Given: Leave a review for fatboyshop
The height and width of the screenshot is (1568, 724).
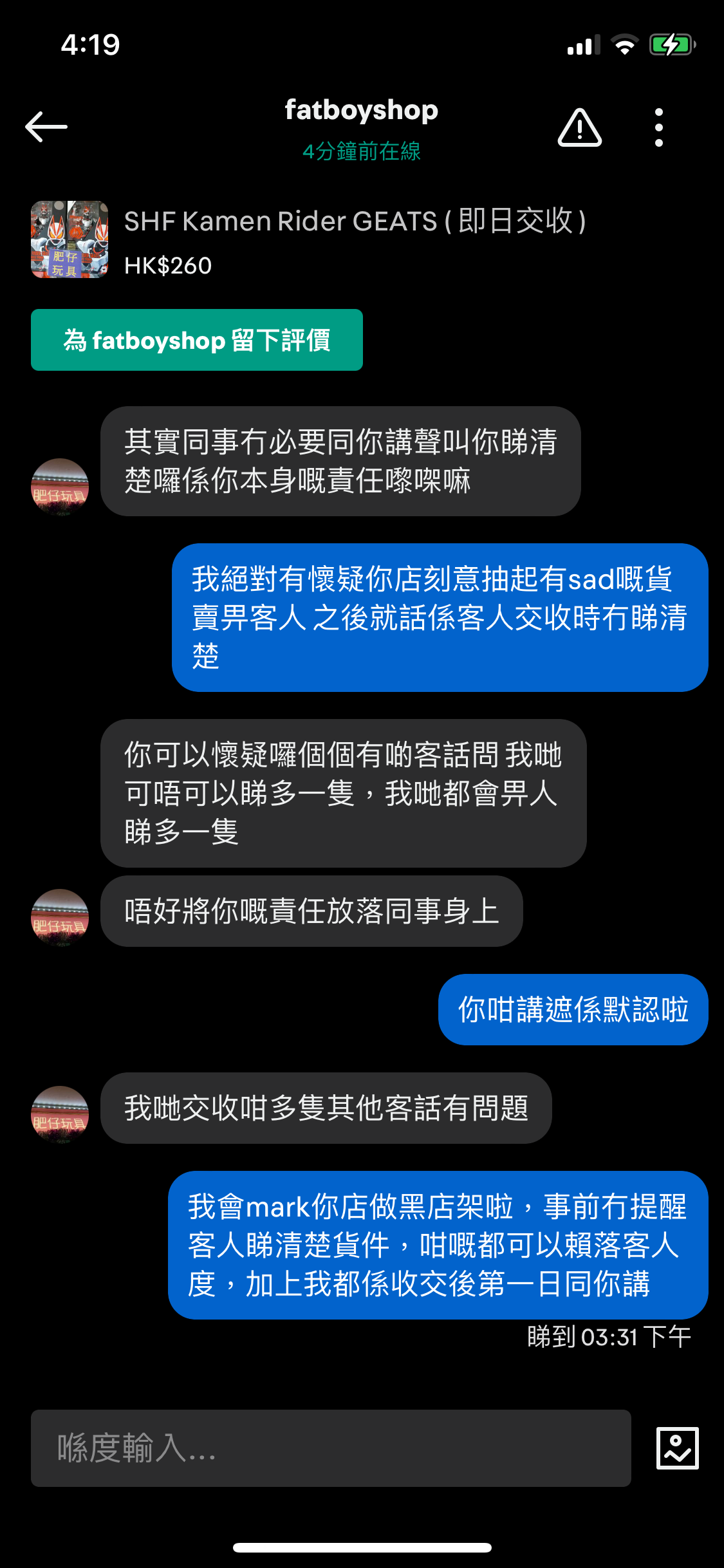Looking at the screenshot, I should point(197,340).
